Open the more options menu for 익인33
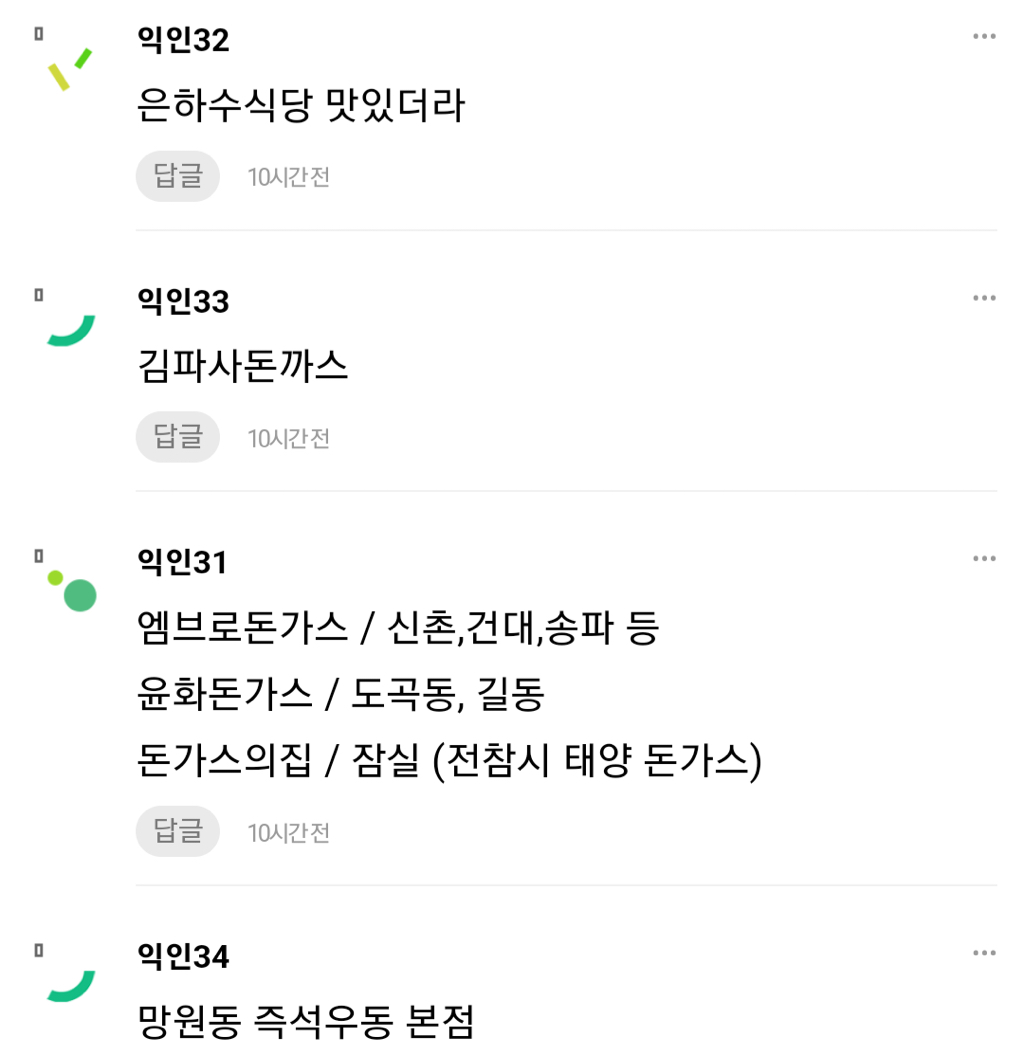The image size is (1024, 1056). tap(984, 298)
